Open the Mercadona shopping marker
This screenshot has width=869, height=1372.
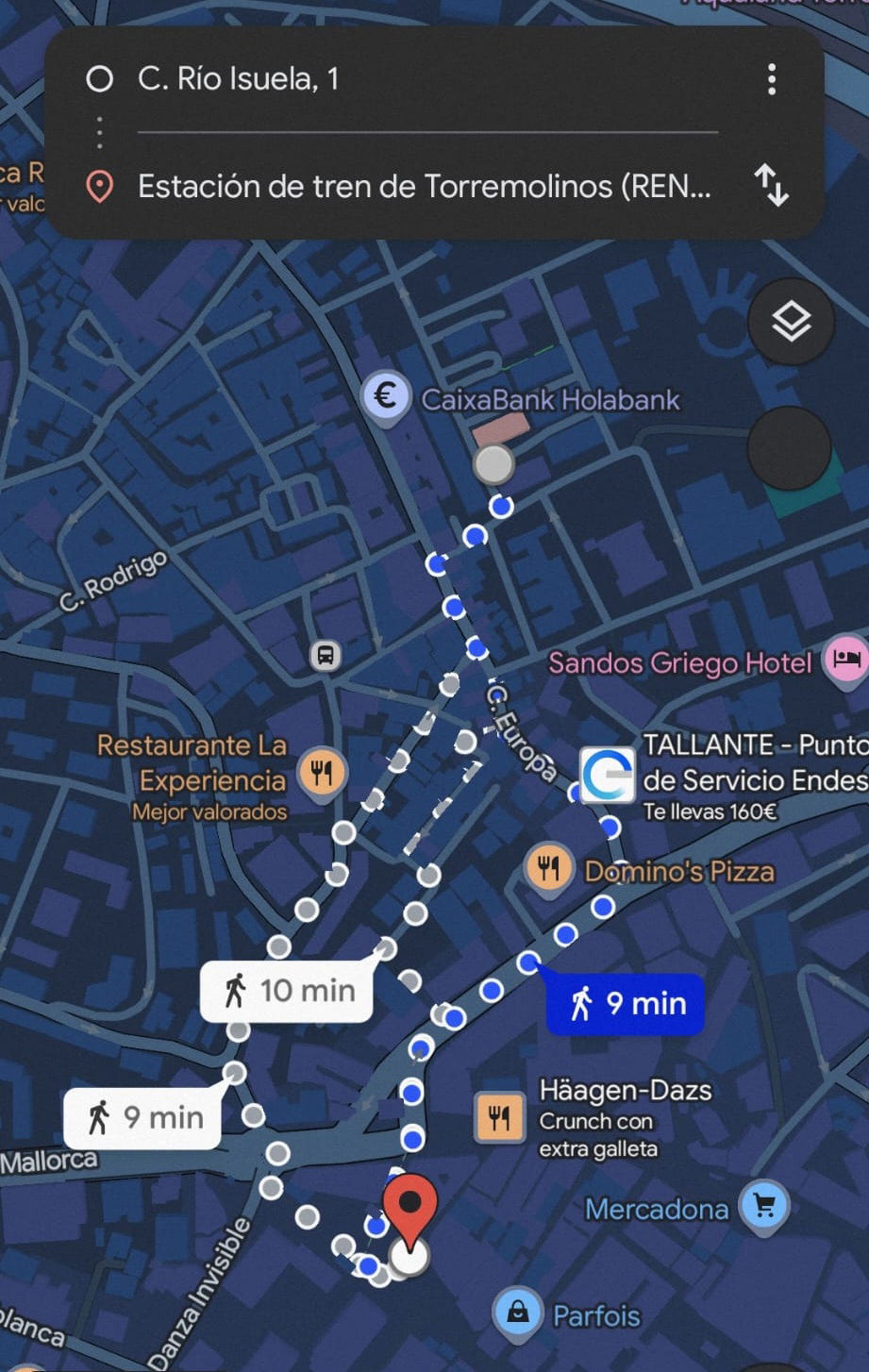(763, 1206)
